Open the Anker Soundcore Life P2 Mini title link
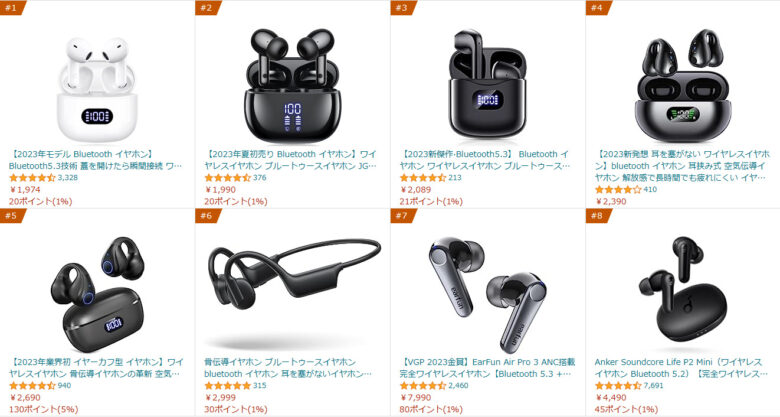 click(x=680, y=366)
